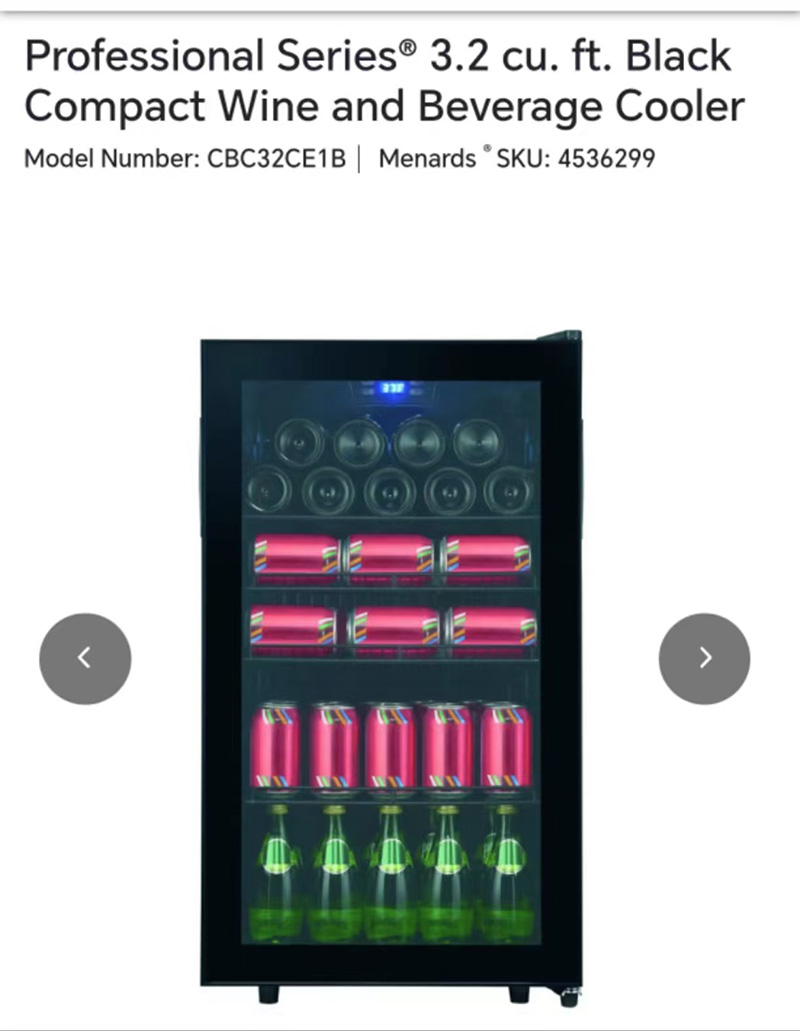
Task: Show the previous product image
Action: (85, 658)
